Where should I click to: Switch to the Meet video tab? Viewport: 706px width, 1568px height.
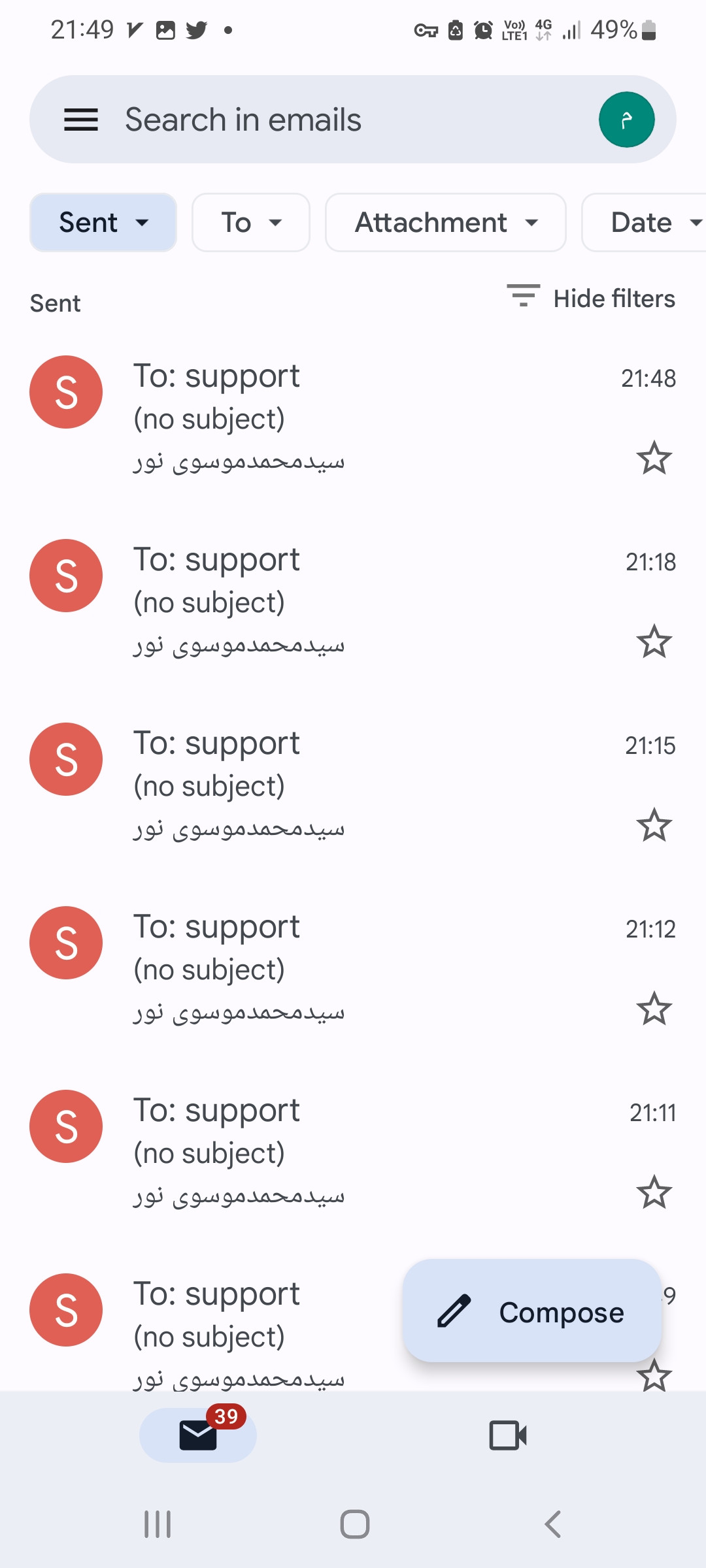point(508,1435)
